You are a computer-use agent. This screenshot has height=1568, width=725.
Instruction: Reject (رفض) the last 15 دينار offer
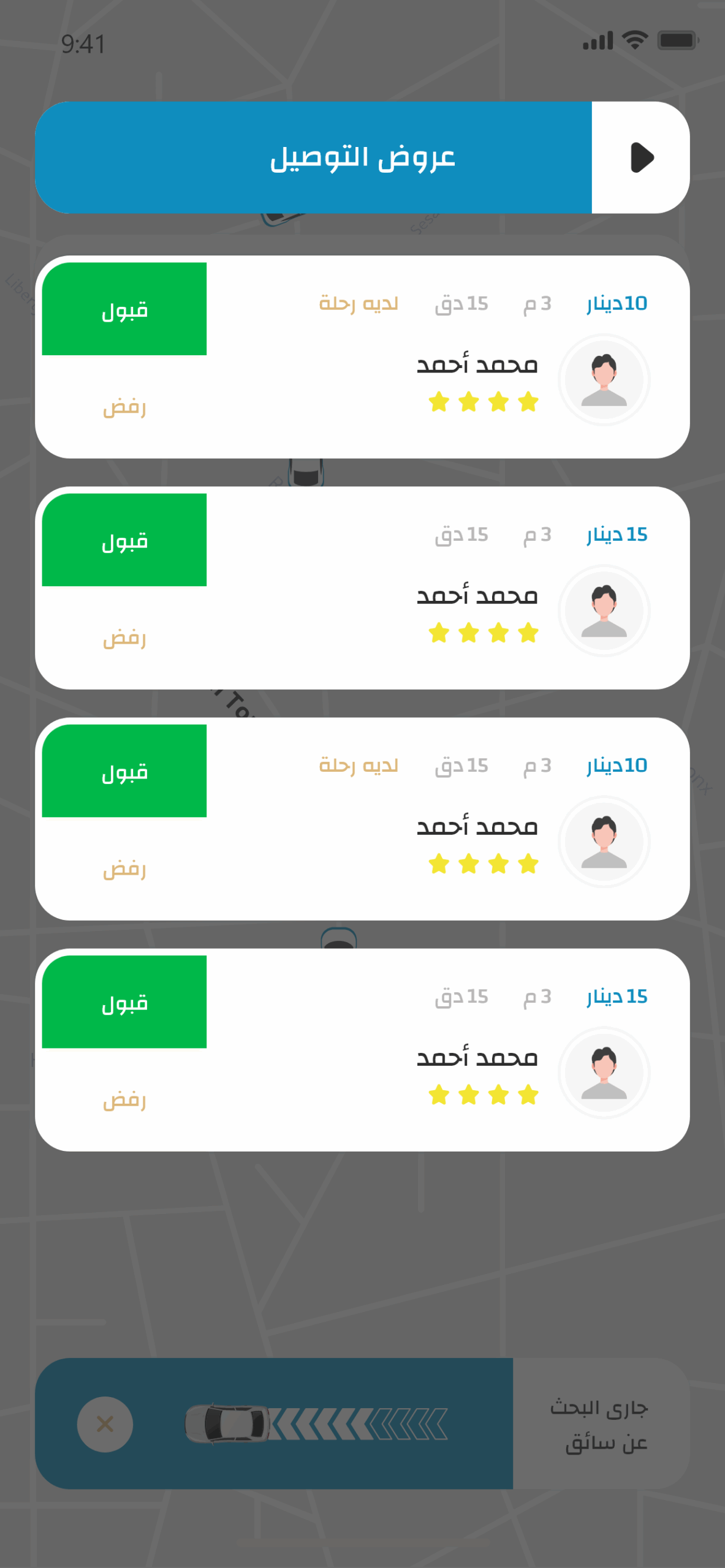click(x=124, y=1100)
